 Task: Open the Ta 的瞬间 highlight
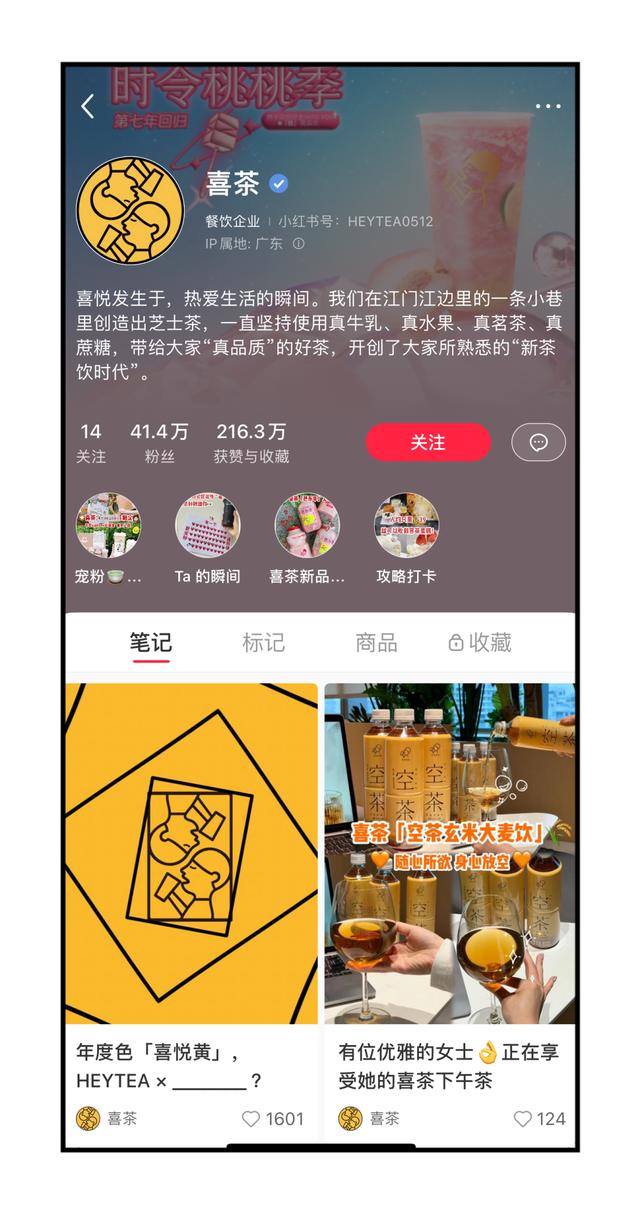tap(207, 525)
